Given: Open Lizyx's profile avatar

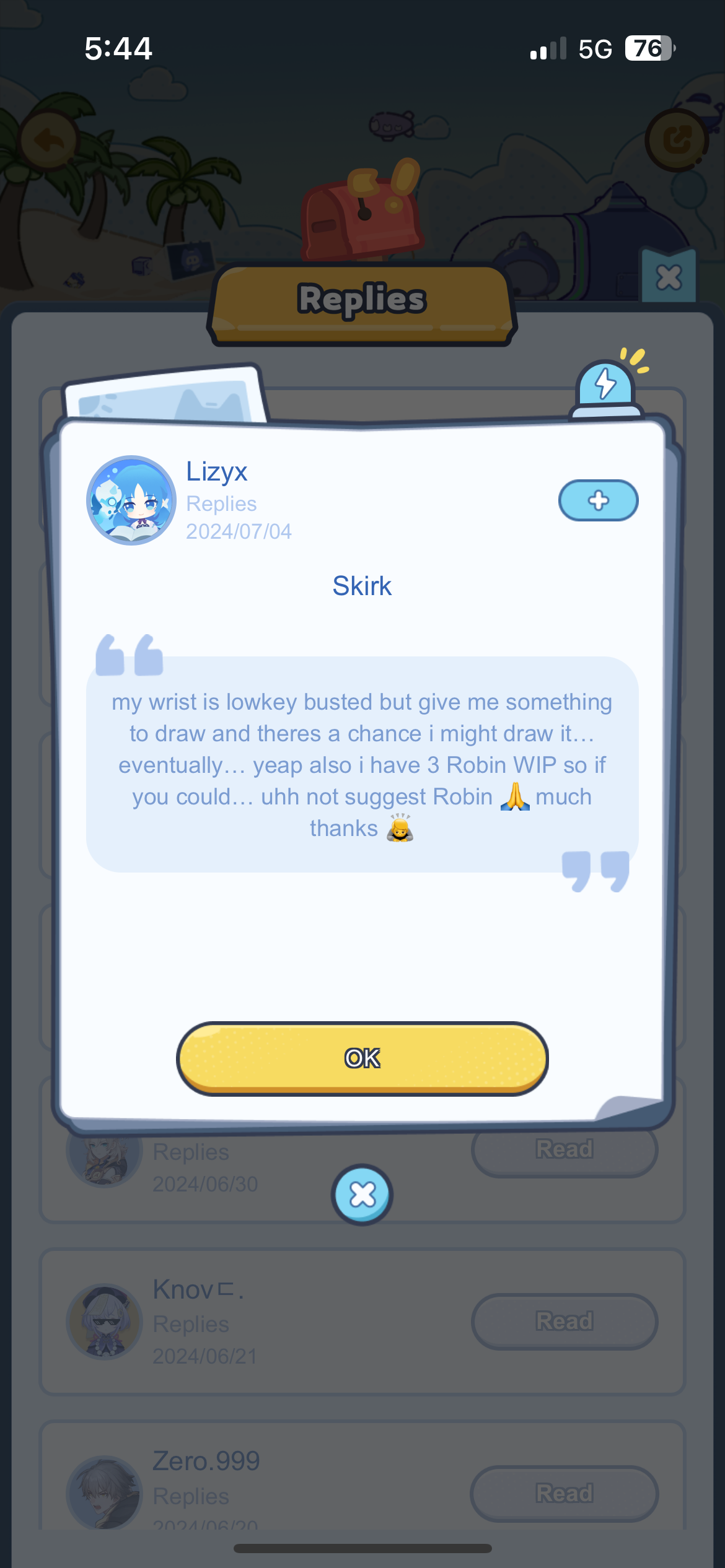Looking at the screenshot, I should click(131, 500).
